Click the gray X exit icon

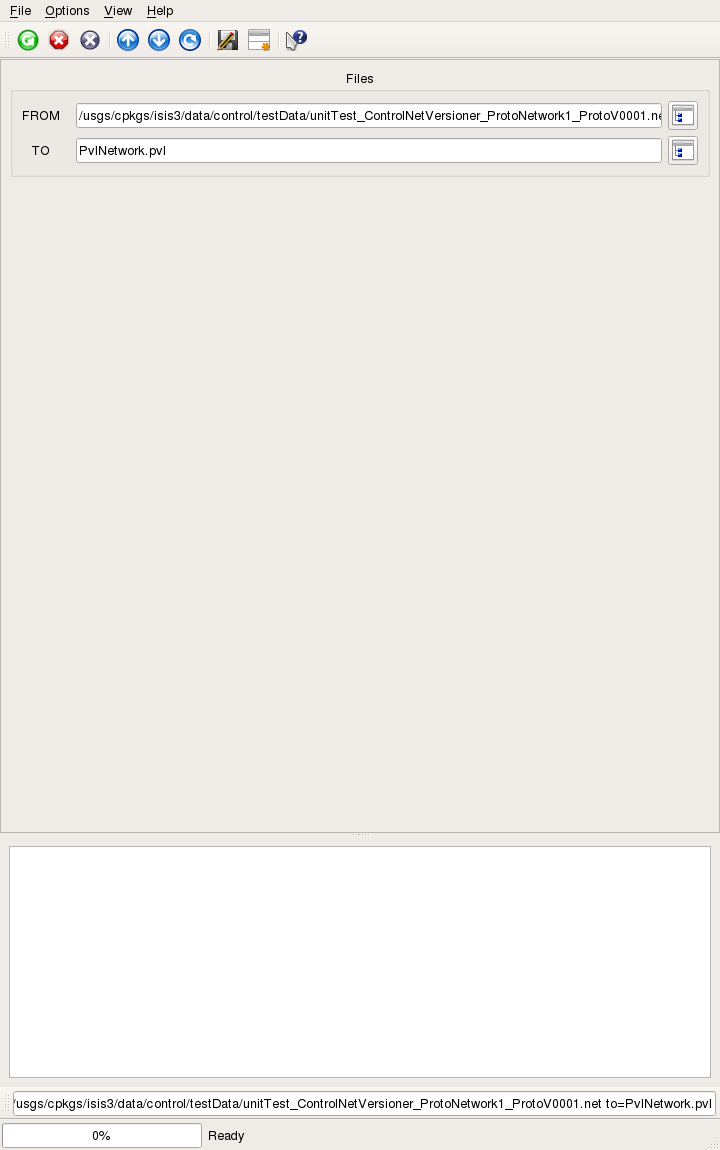[90, 40]
